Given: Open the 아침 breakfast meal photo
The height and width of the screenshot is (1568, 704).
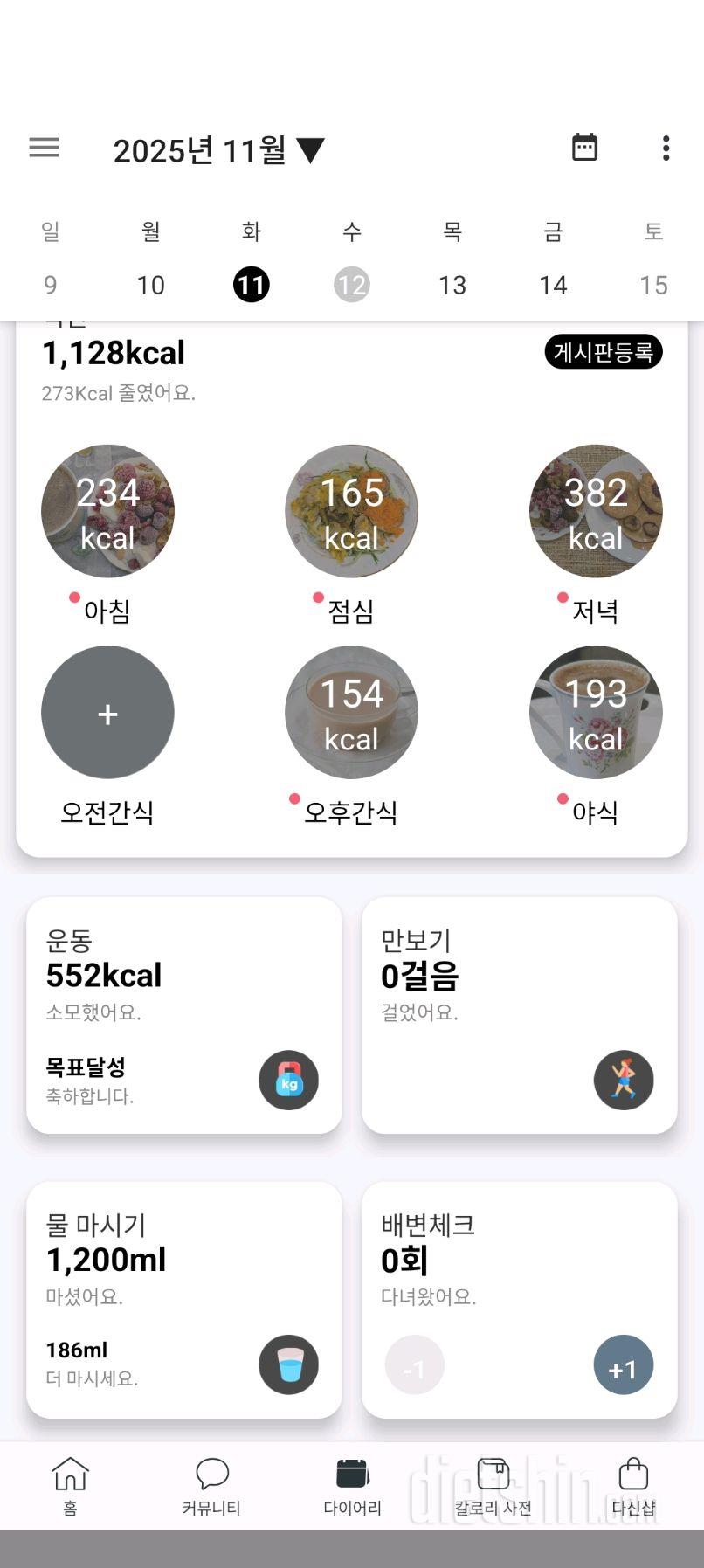Looking at the screenshot, I should (107, 510).
